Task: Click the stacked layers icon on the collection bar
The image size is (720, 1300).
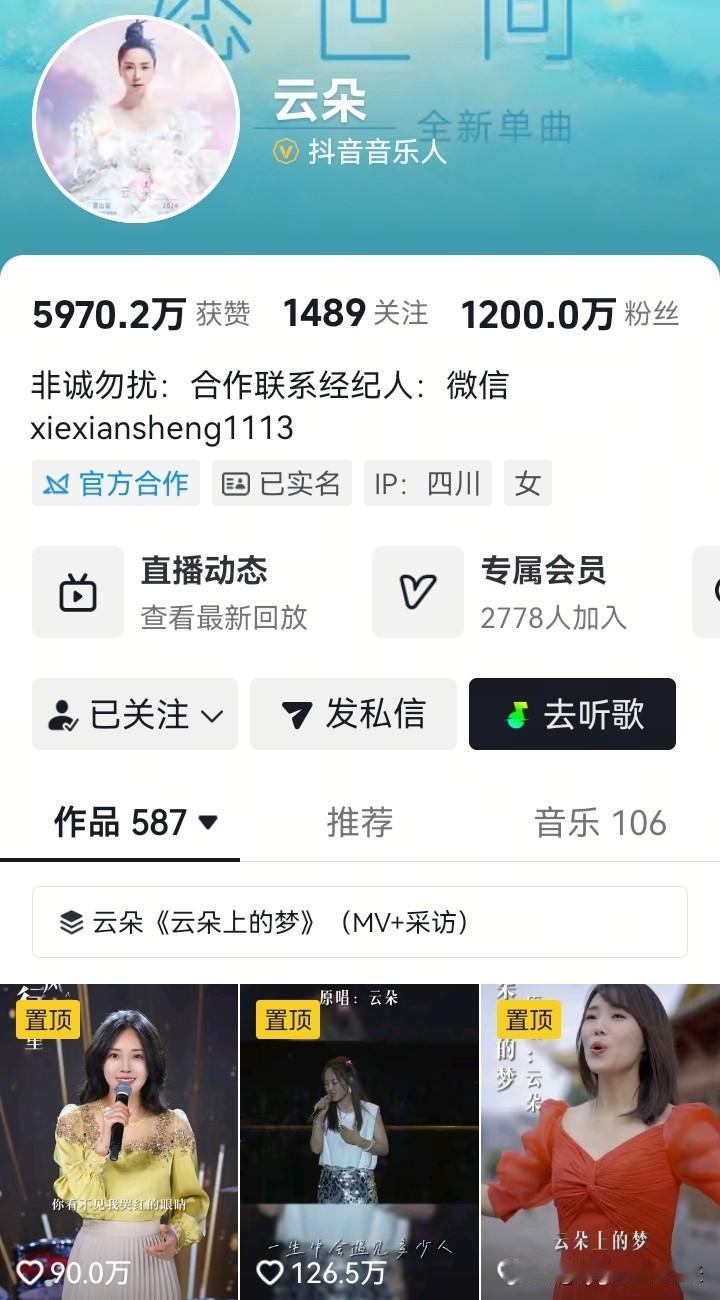Action: pyautogui.click(x=70, y=923)
